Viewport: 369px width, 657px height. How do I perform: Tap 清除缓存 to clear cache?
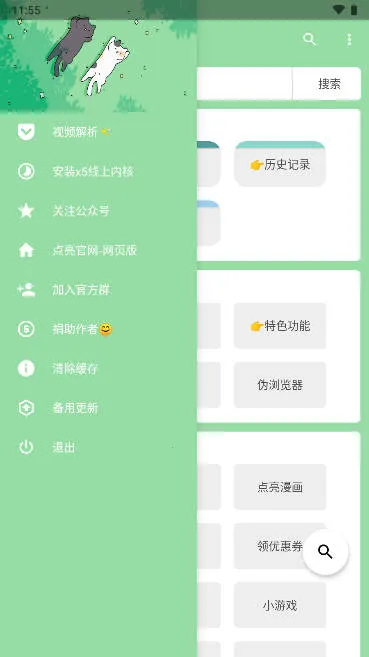(98, 368)
